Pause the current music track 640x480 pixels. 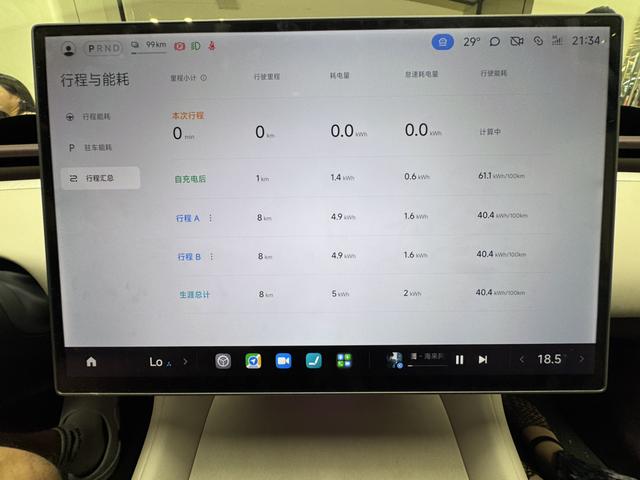pyautogui.click(x=459, y=360)
